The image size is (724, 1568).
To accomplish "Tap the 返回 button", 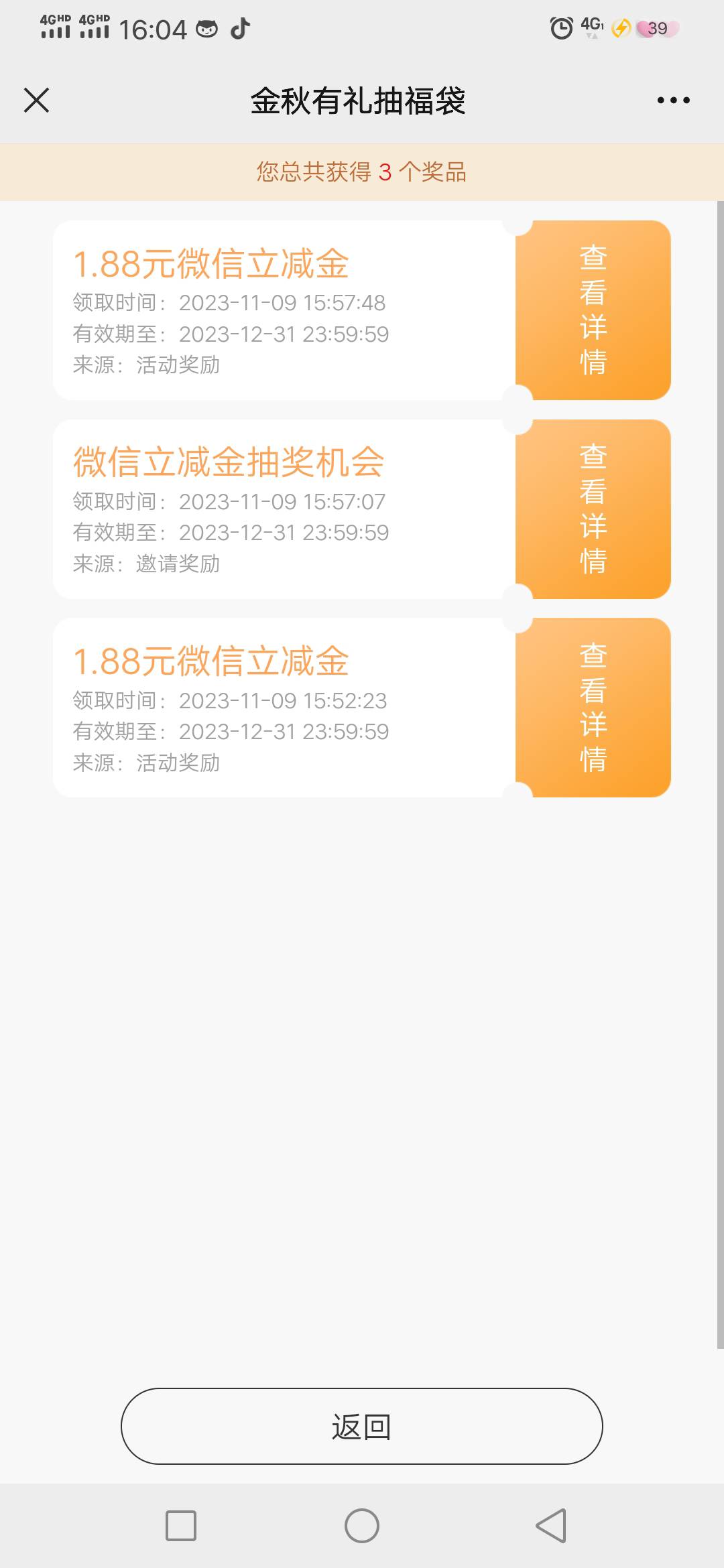I will click(361, 1426).
